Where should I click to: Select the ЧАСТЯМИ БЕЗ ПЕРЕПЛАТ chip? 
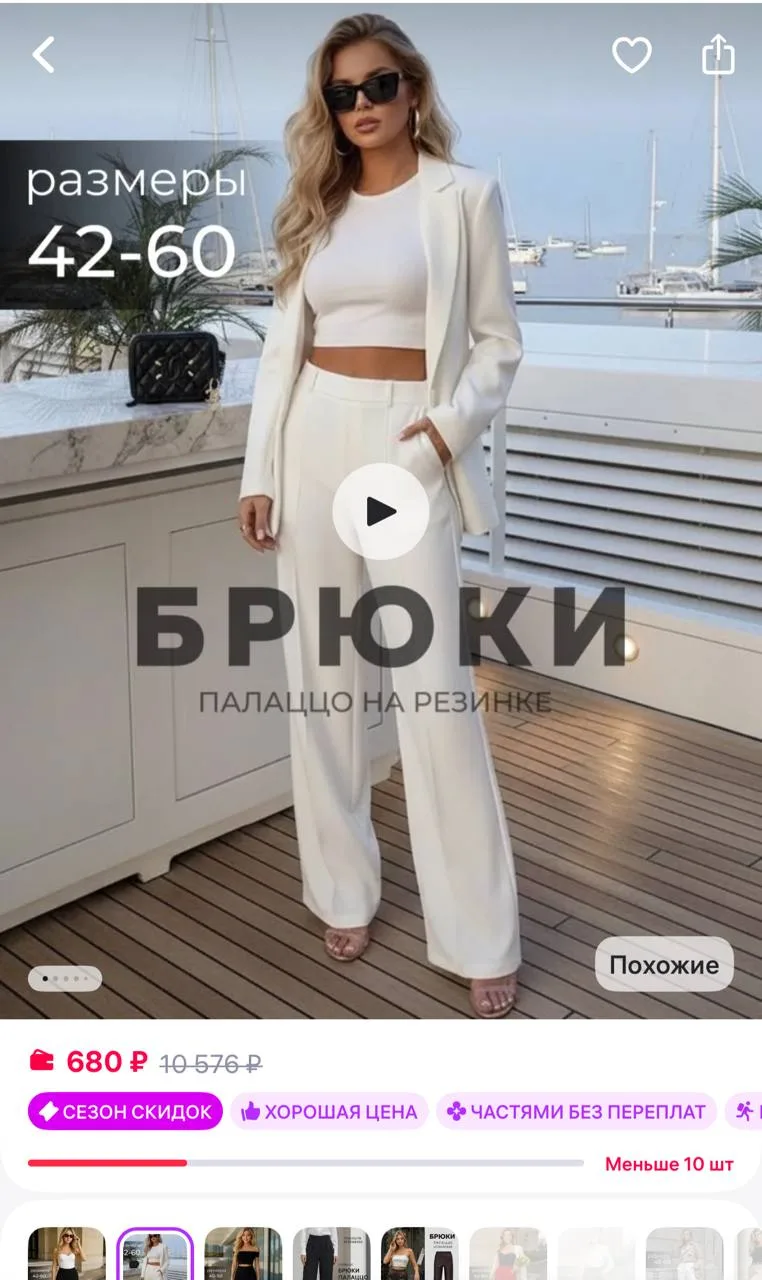click(x=576, y=1111)
